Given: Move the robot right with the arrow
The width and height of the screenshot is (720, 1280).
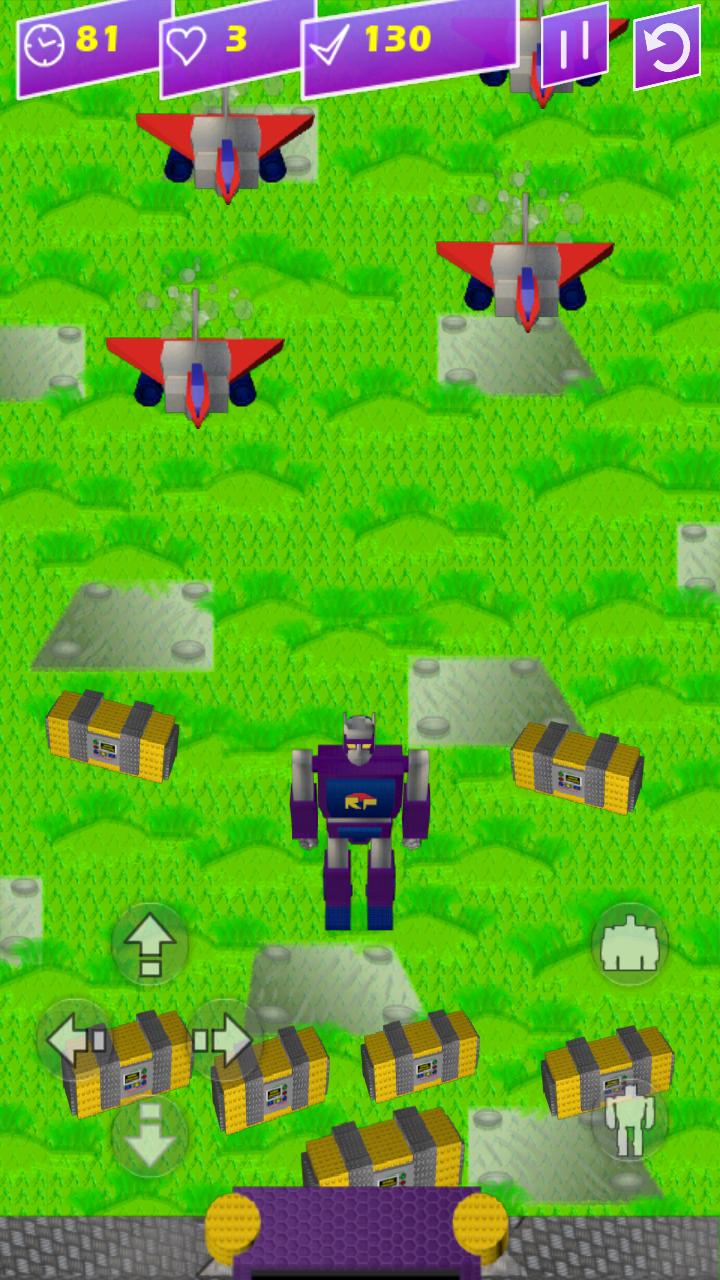Looking at the screenshot, I should [224, 1039].
